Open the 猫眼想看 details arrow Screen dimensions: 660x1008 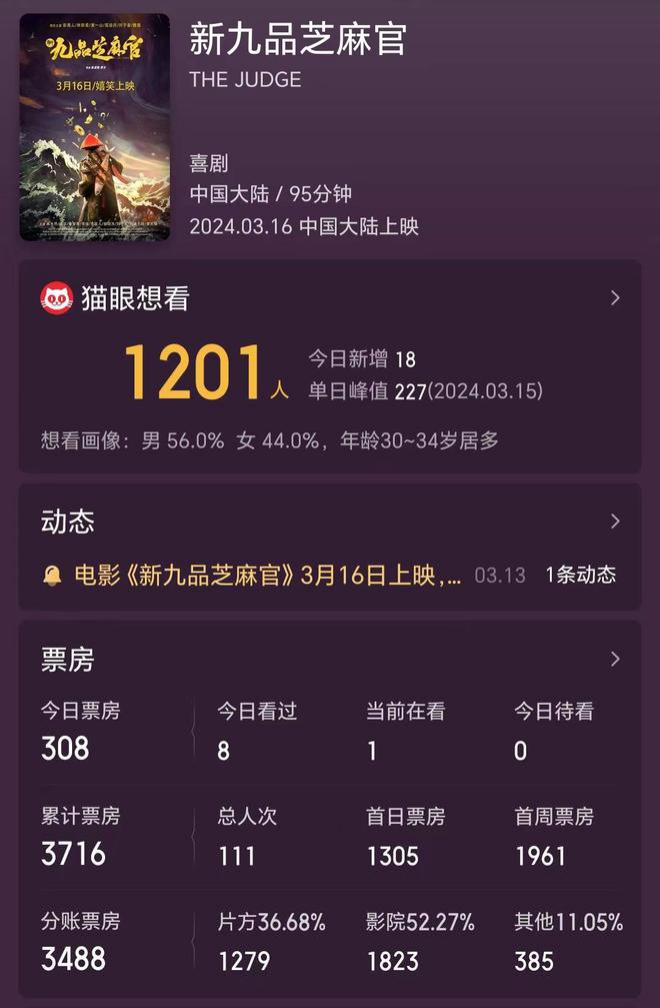click(x=615, y=298)
